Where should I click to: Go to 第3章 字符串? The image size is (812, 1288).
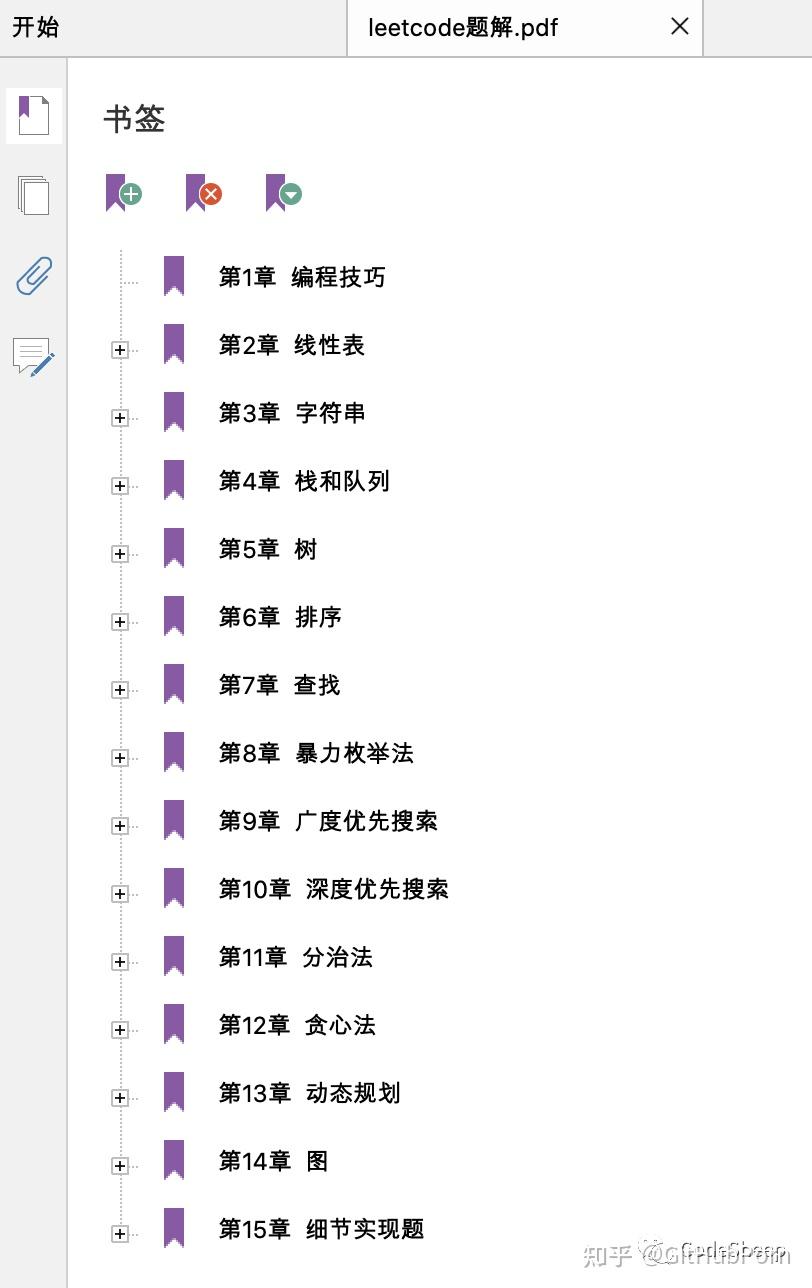(292, 413)
